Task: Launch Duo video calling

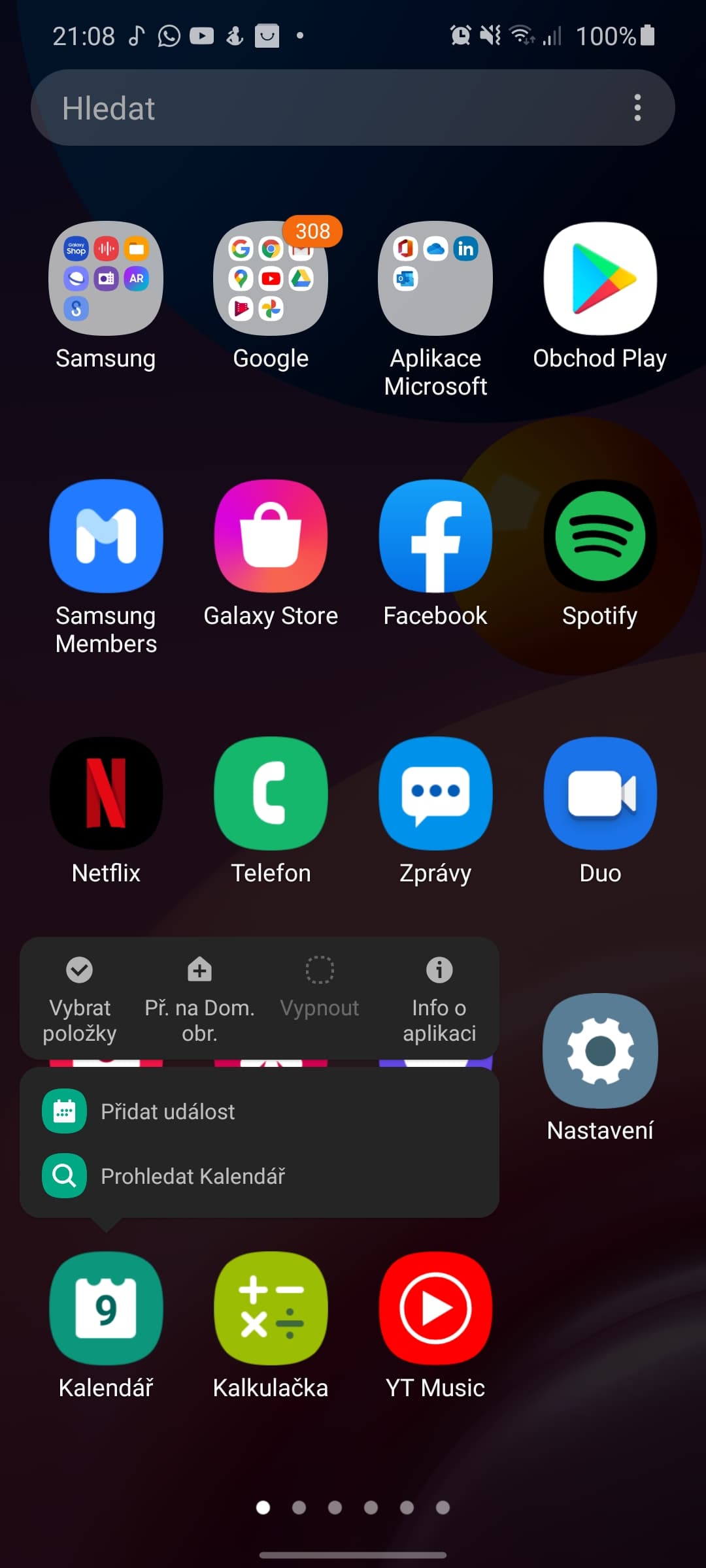Action: tap(600, 793)
